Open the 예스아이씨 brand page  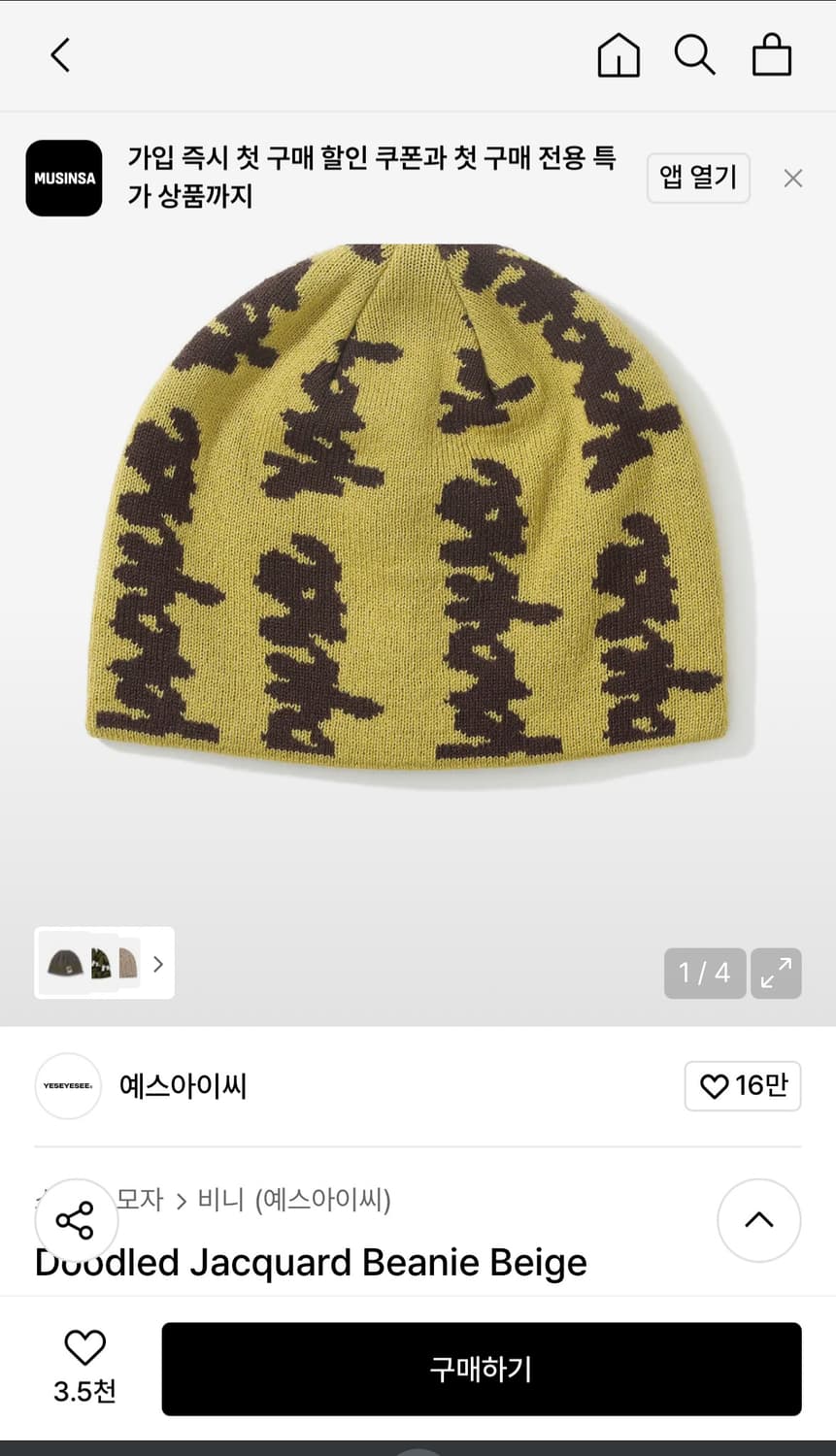click(183, 1086)
